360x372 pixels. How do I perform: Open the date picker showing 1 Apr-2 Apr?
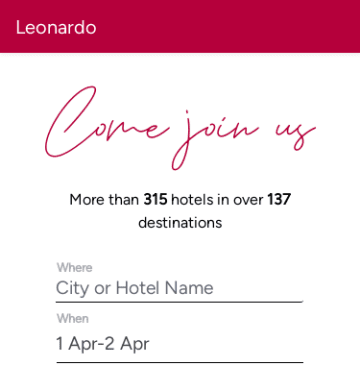coord(179,343)
